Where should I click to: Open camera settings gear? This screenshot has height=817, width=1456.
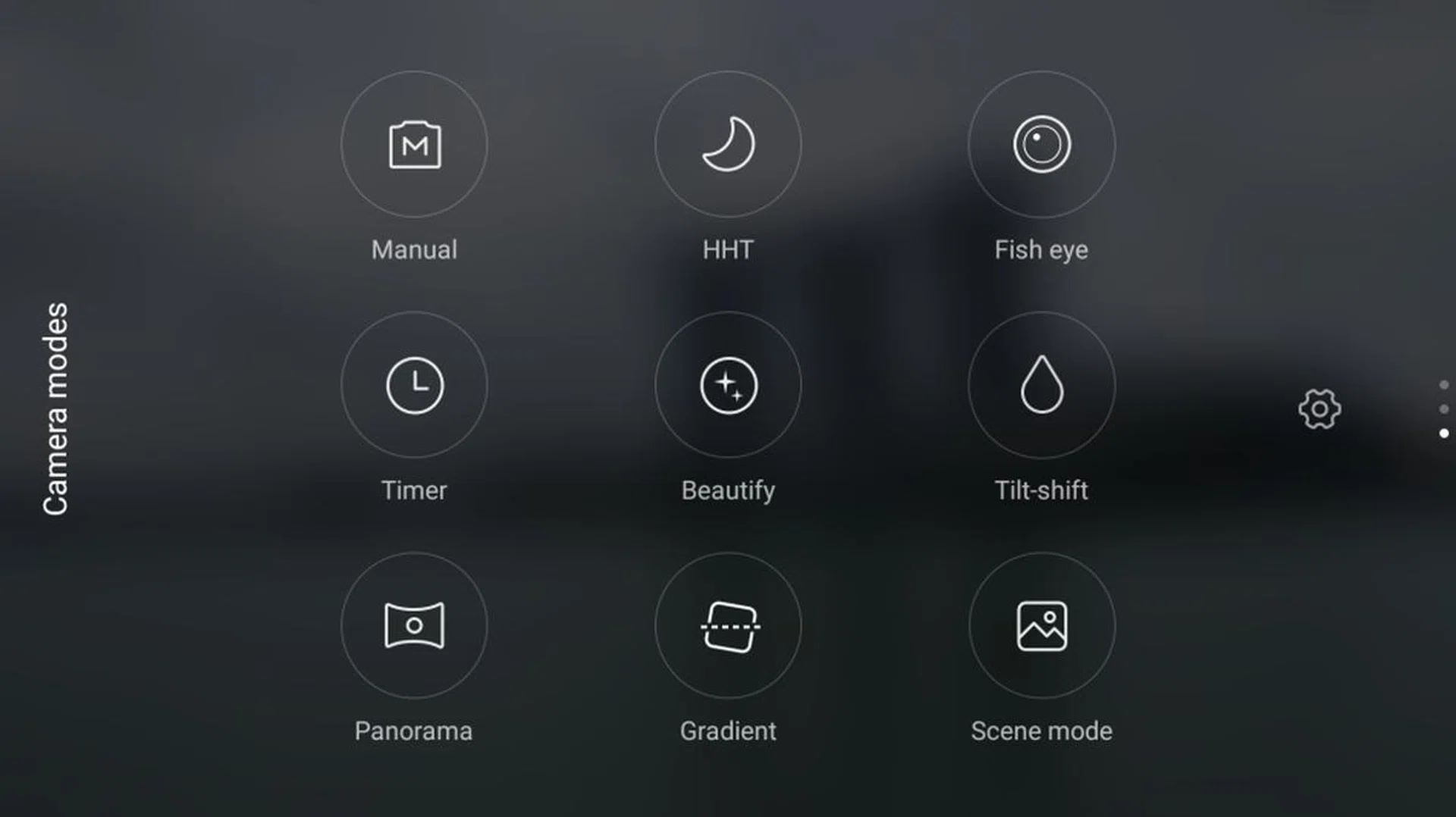tap(1319, 409)
